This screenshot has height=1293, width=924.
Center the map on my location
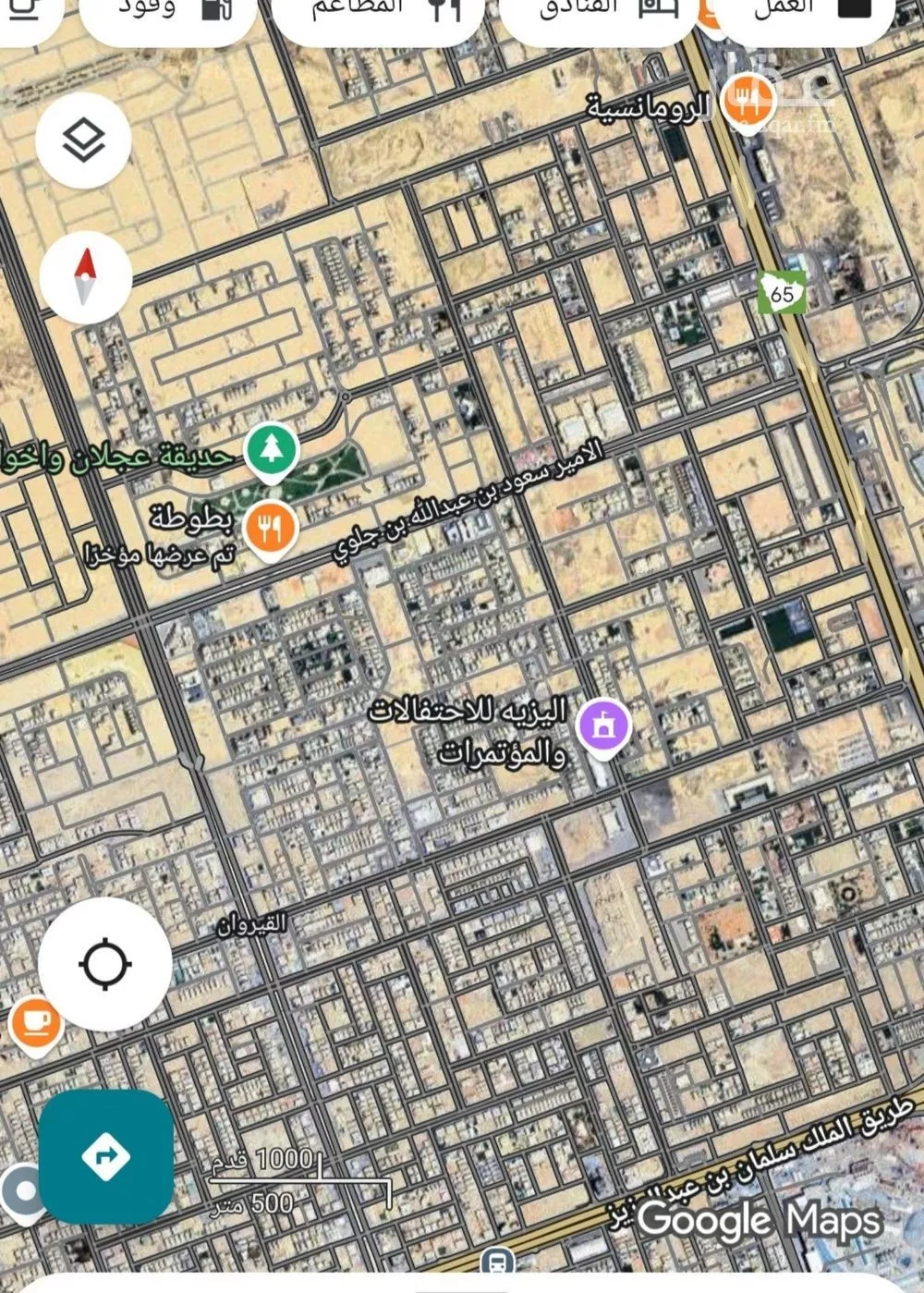[x=105, y=964]
